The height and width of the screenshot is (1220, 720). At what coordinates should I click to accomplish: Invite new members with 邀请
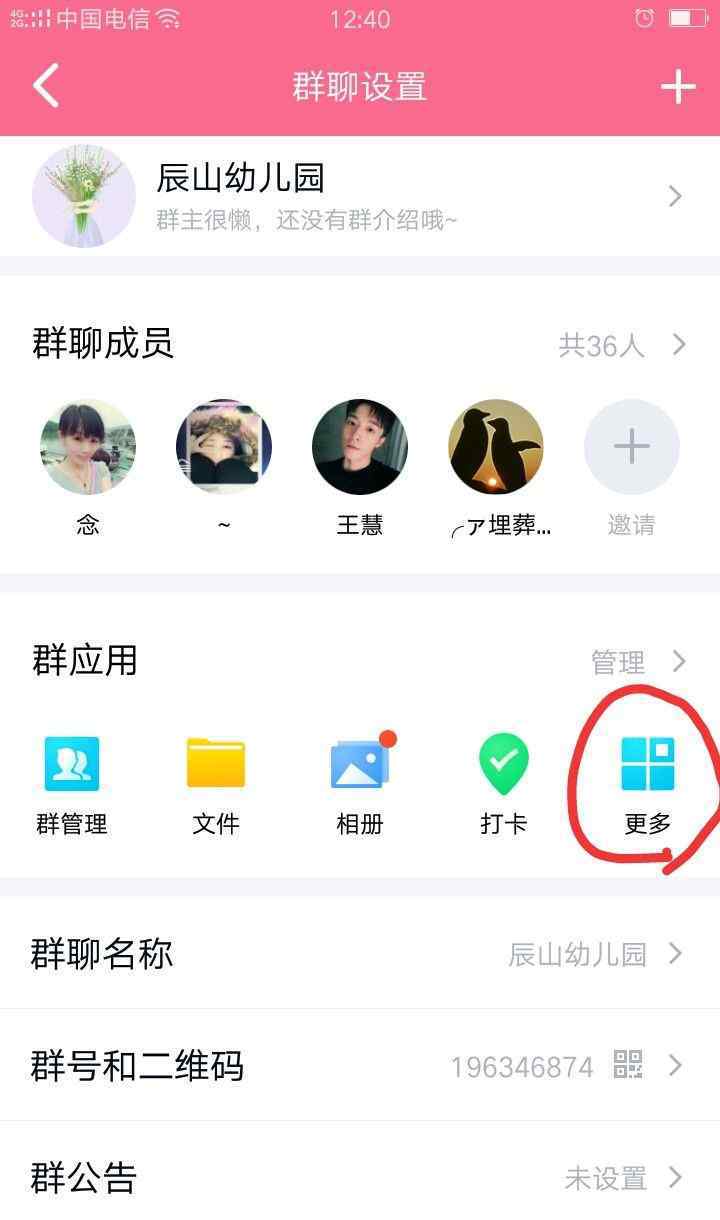pyautogui.click(x=632, y=467)
